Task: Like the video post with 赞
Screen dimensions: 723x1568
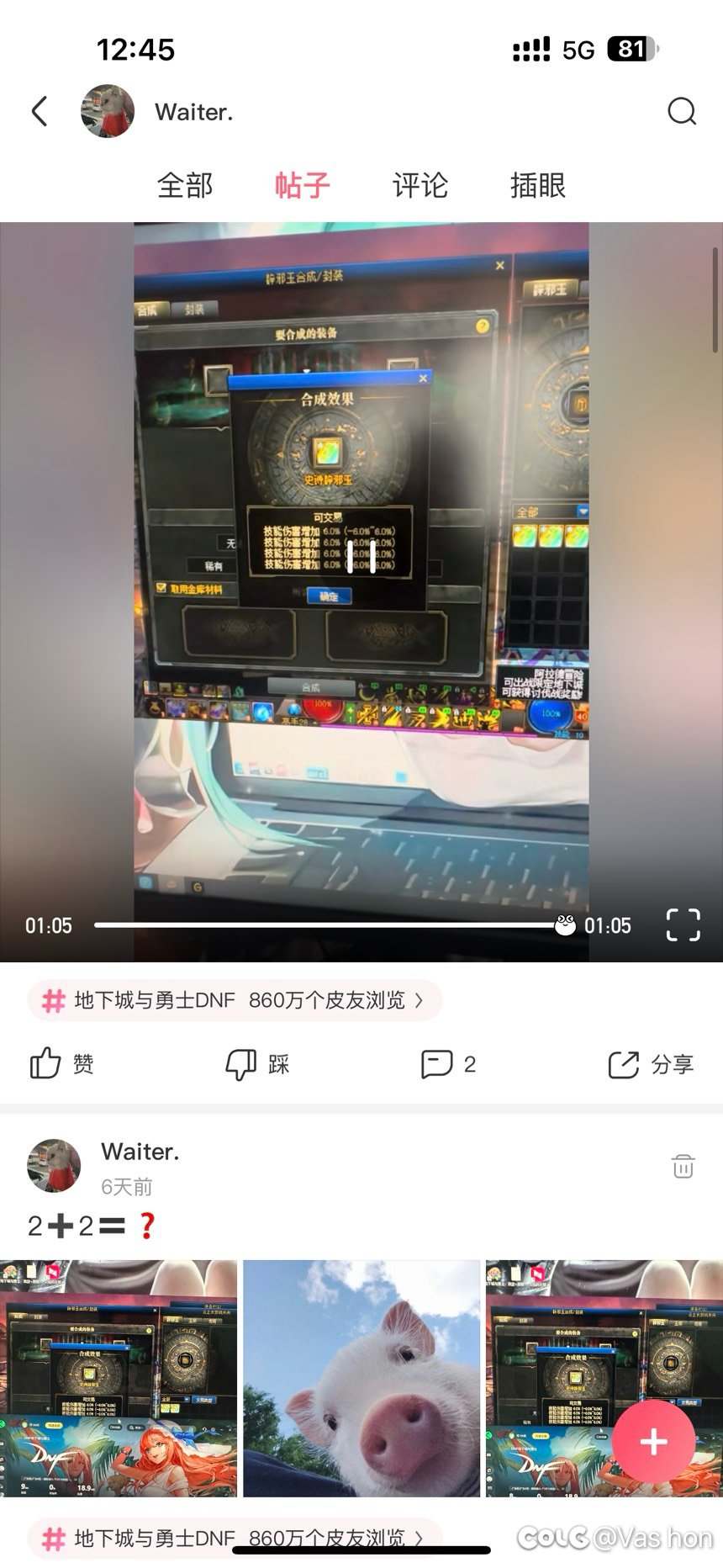Action: 62,1064
